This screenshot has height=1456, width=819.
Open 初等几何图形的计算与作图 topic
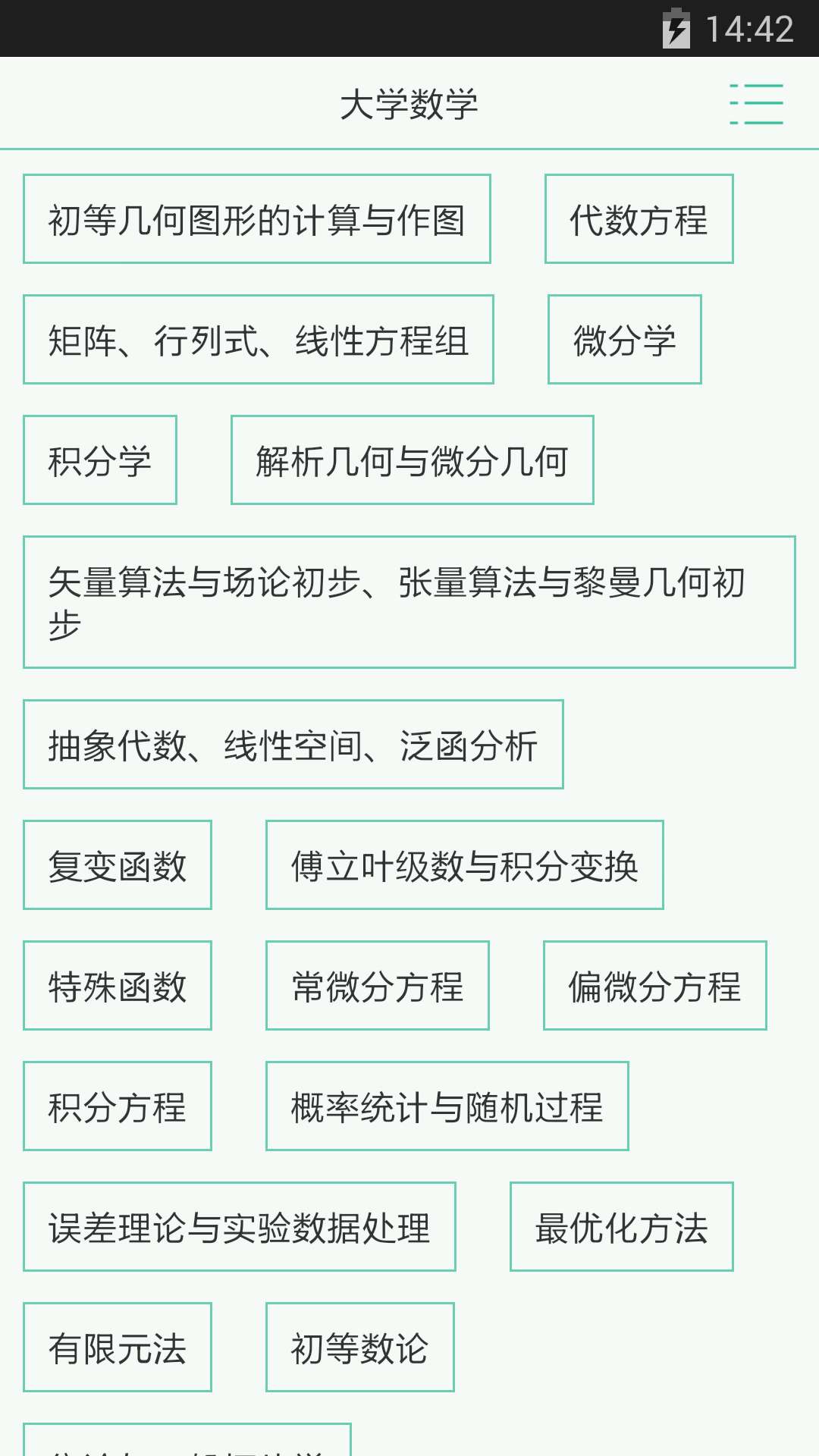pyautogui.click(x=257, y=219)
